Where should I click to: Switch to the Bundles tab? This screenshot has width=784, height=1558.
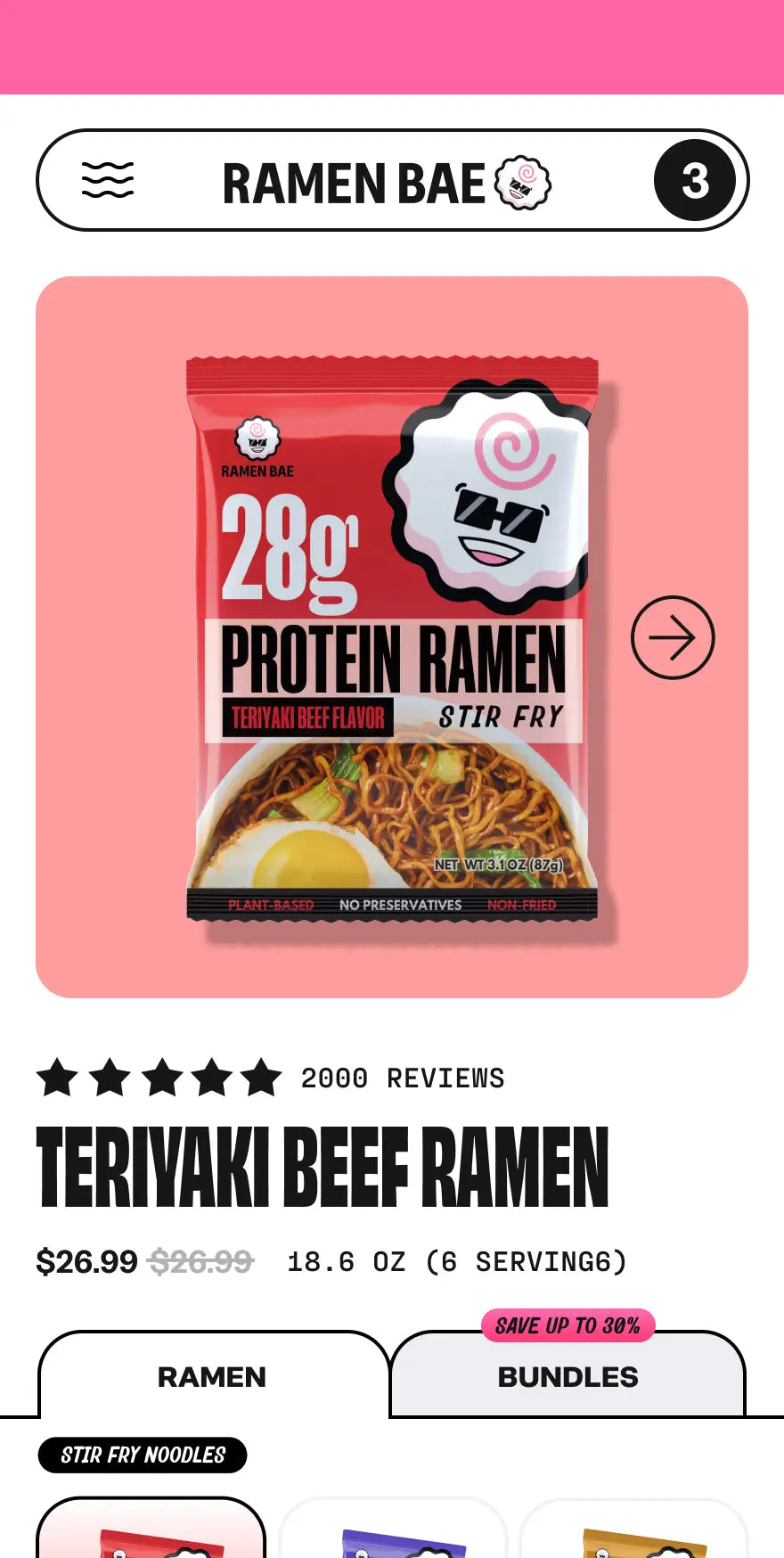[568, 1376]
